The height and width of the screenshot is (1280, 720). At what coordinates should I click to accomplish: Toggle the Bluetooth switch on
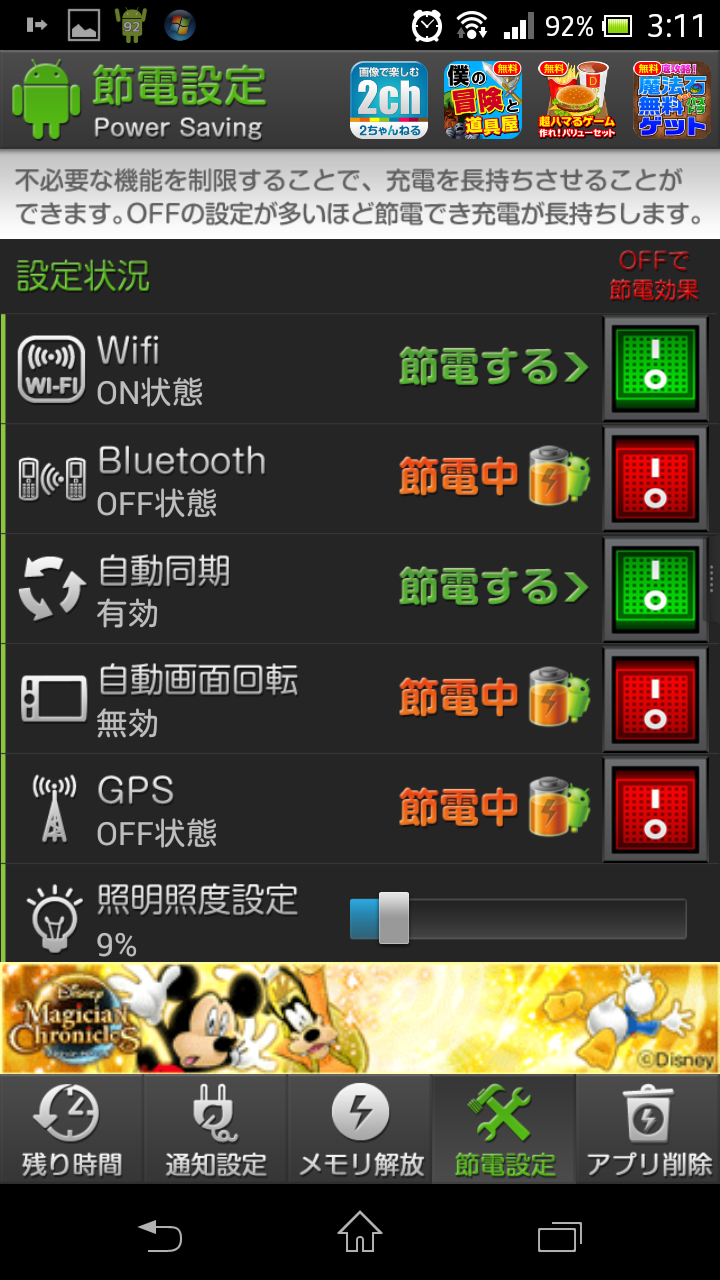(x=655, y=478)
